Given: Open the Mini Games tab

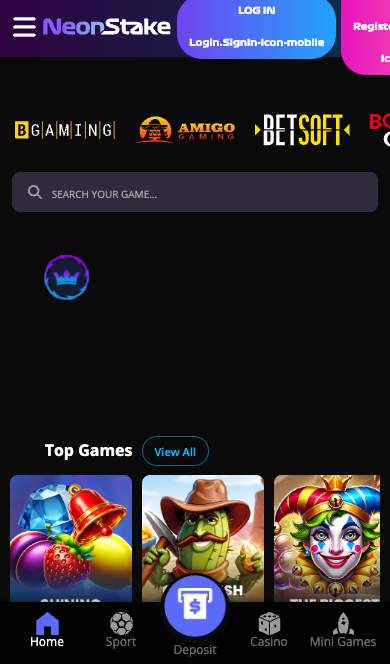Looking at the screenshot, I should click(x=343, y=630).
